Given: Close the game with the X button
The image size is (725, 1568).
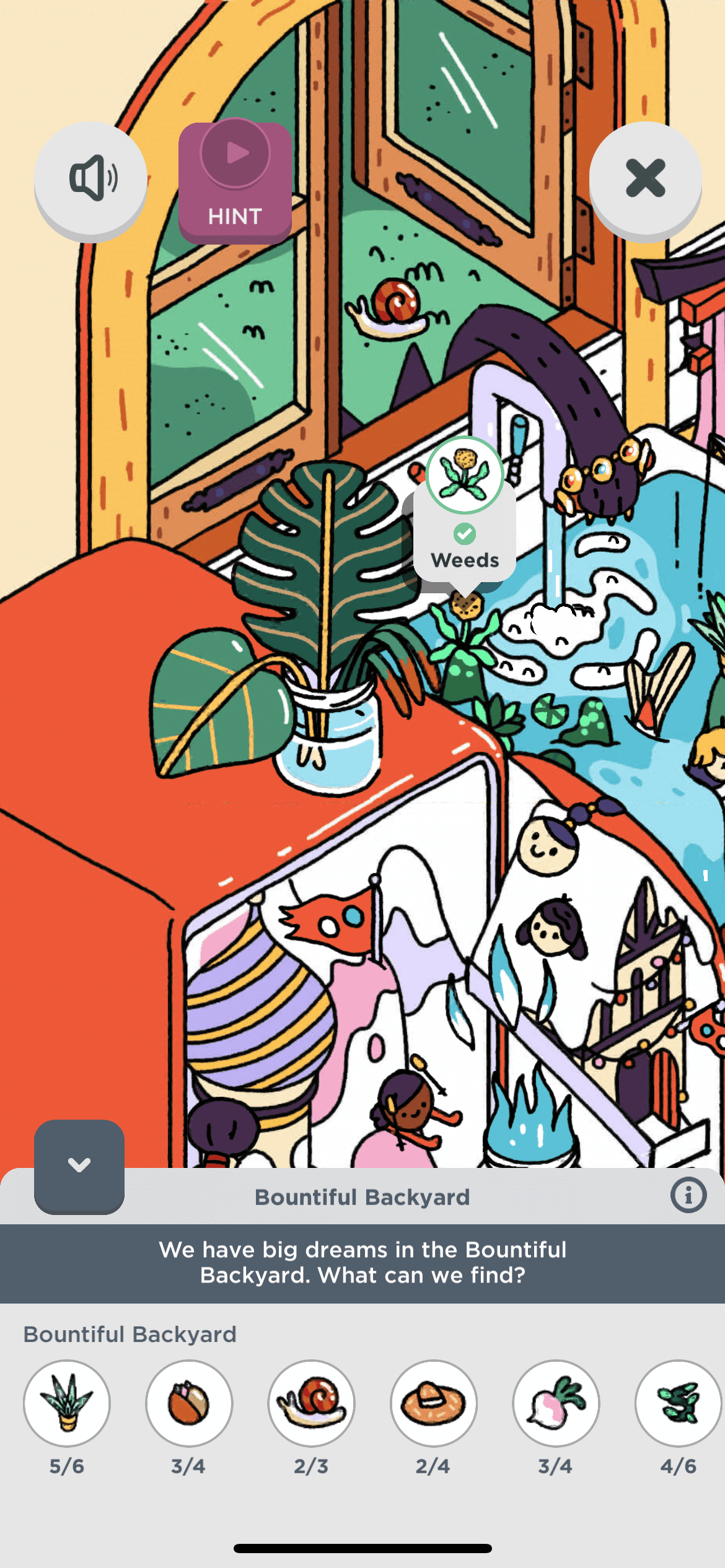Looking at the screenshot, I should [x=645, y=178].
